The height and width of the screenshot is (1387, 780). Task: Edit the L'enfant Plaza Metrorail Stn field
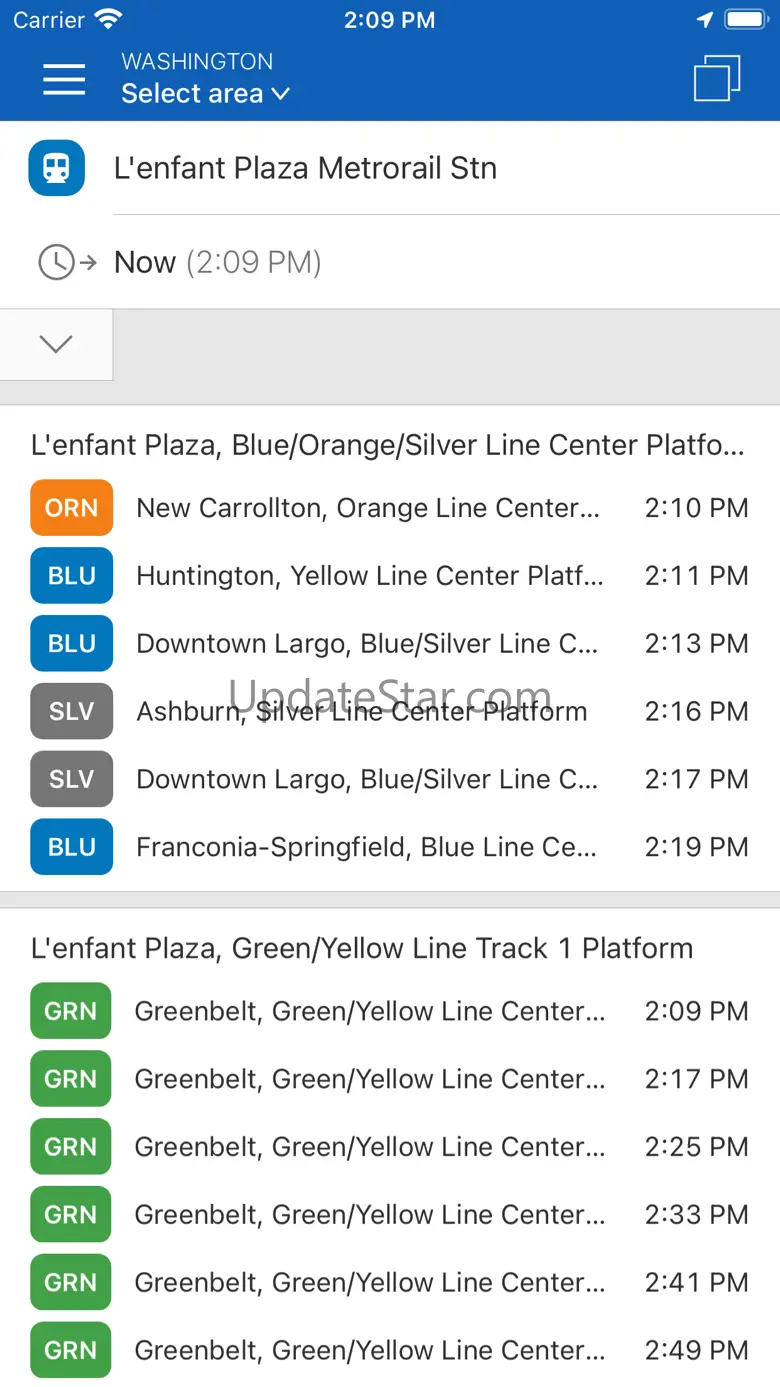305,168
